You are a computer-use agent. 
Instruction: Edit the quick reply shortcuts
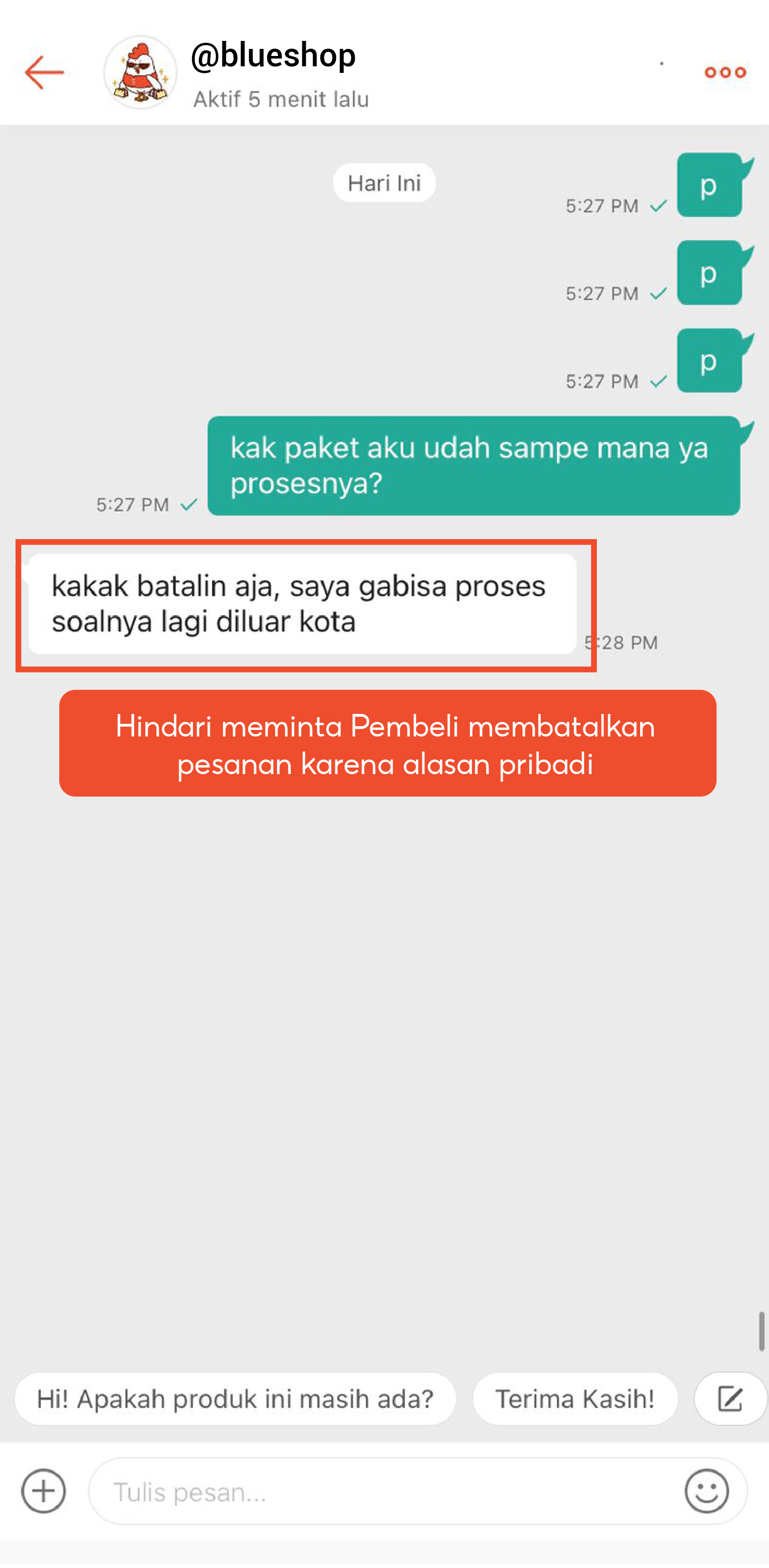pyautogui.click(x=730, y=1399)
